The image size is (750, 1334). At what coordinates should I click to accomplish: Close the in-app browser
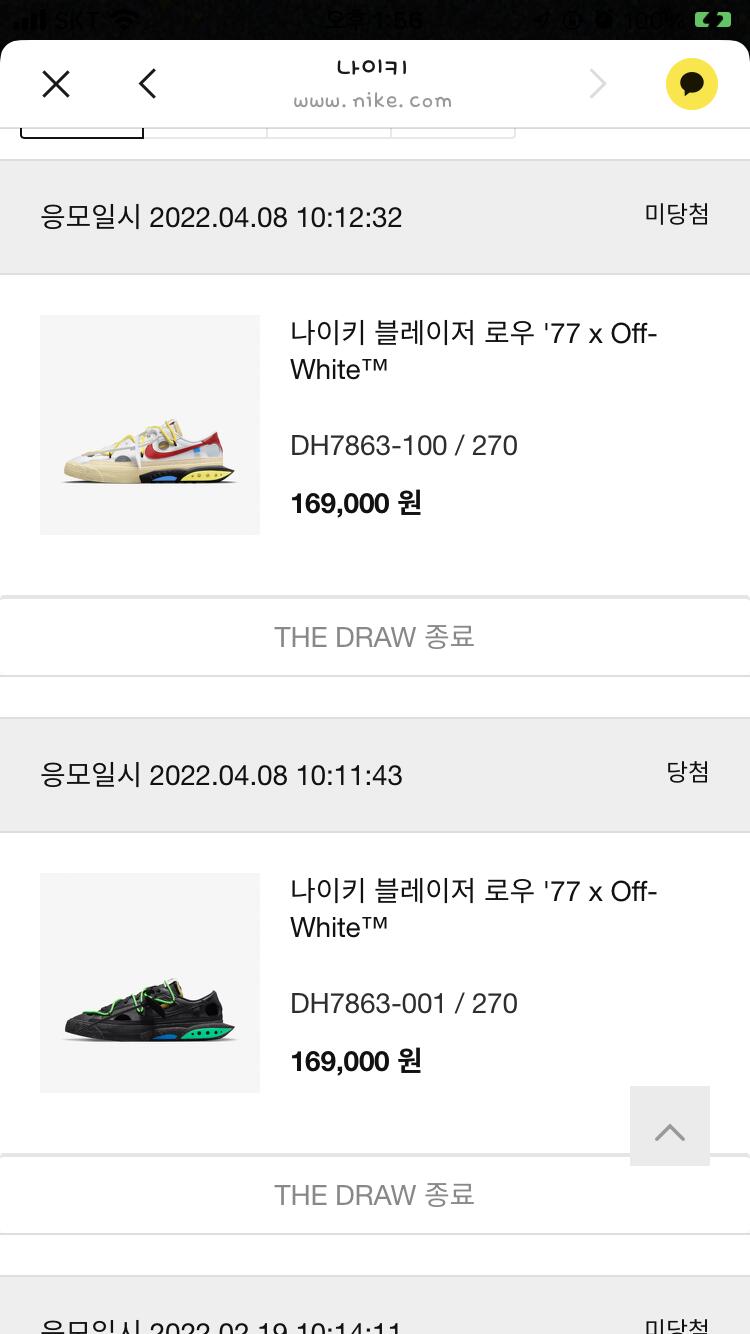56,84
